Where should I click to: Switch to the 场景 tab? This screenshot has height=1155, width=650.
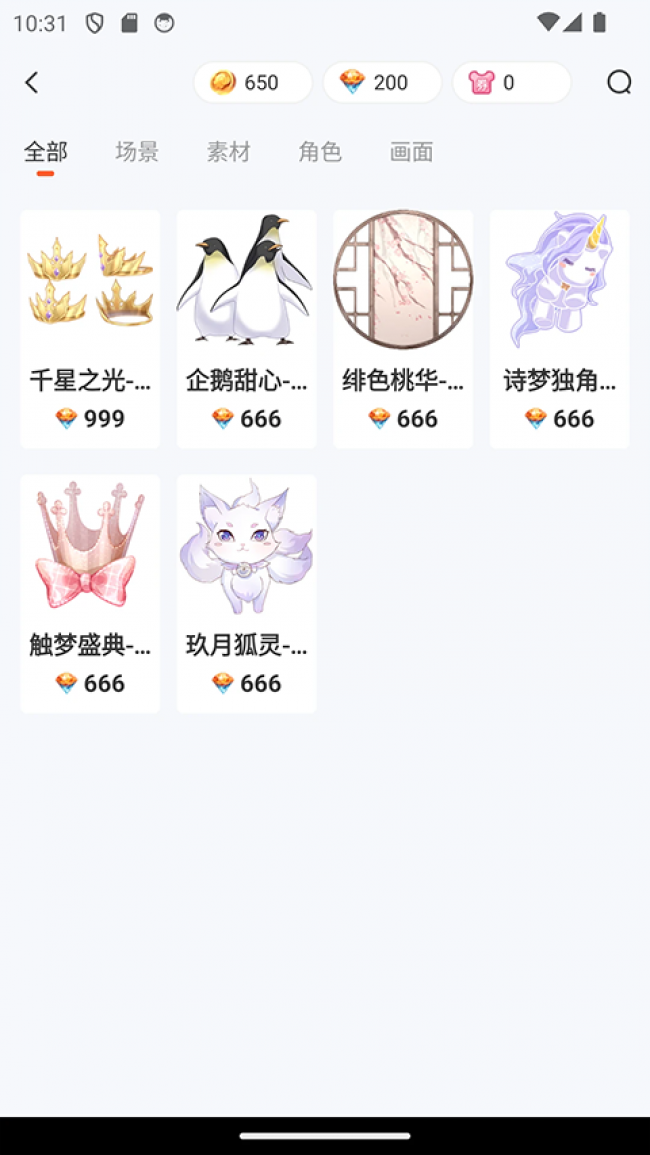point(137,152)
